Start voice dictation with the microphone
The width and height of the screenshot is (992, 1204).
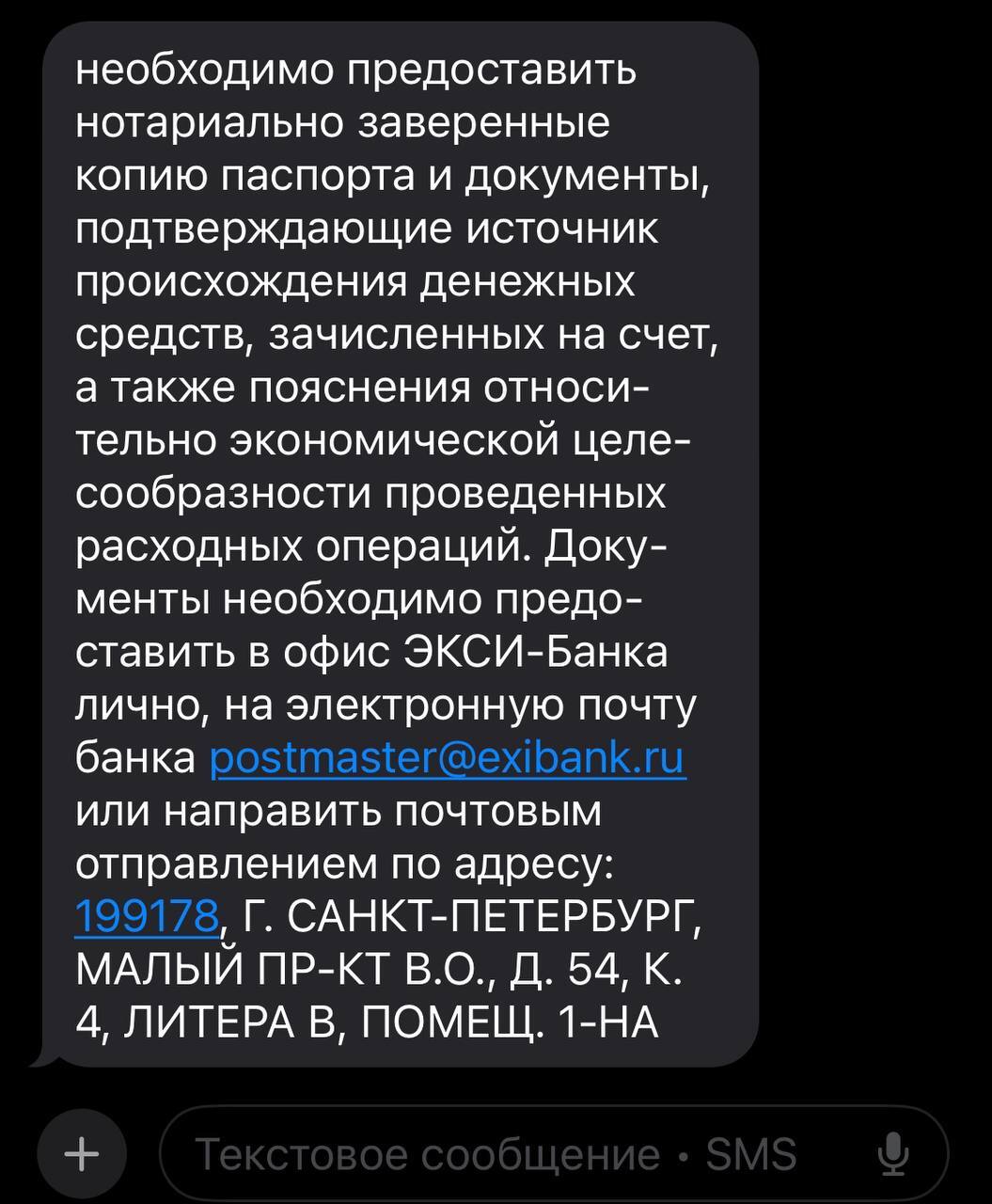pos(891,1153)
